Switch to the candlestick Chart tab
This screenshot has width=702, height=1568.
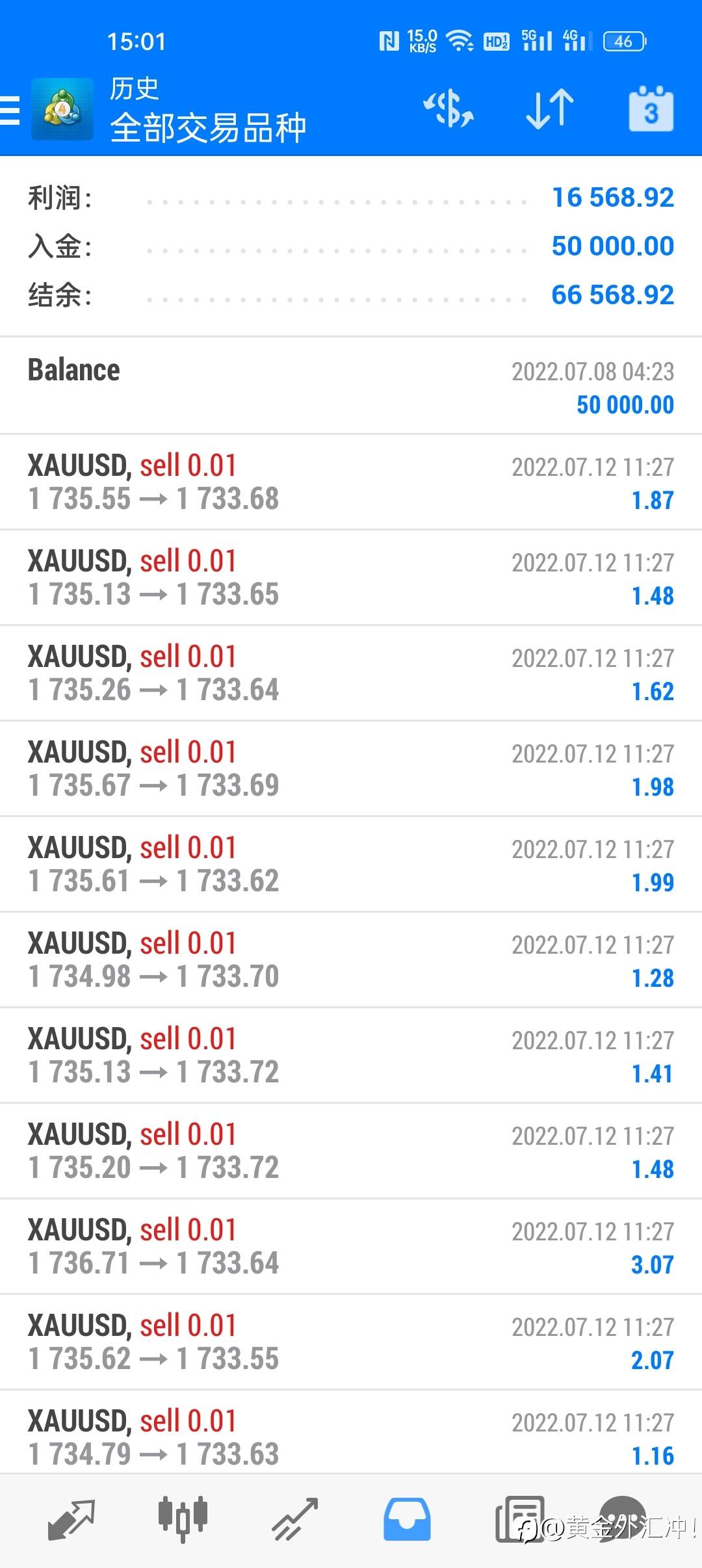pyautogui.click(x=183, y=1520)
